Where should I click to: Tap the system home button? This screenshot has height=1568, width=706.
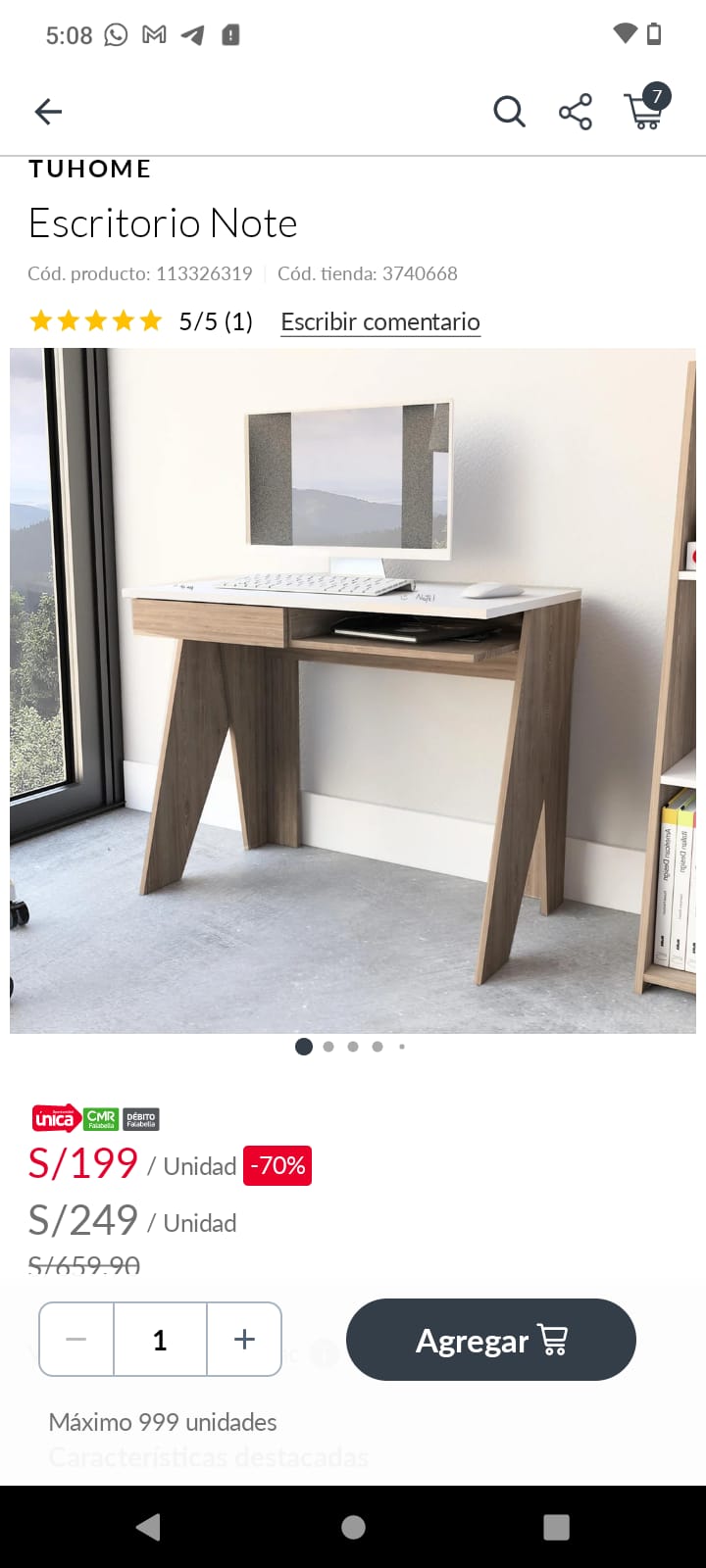click(353, 1527)
